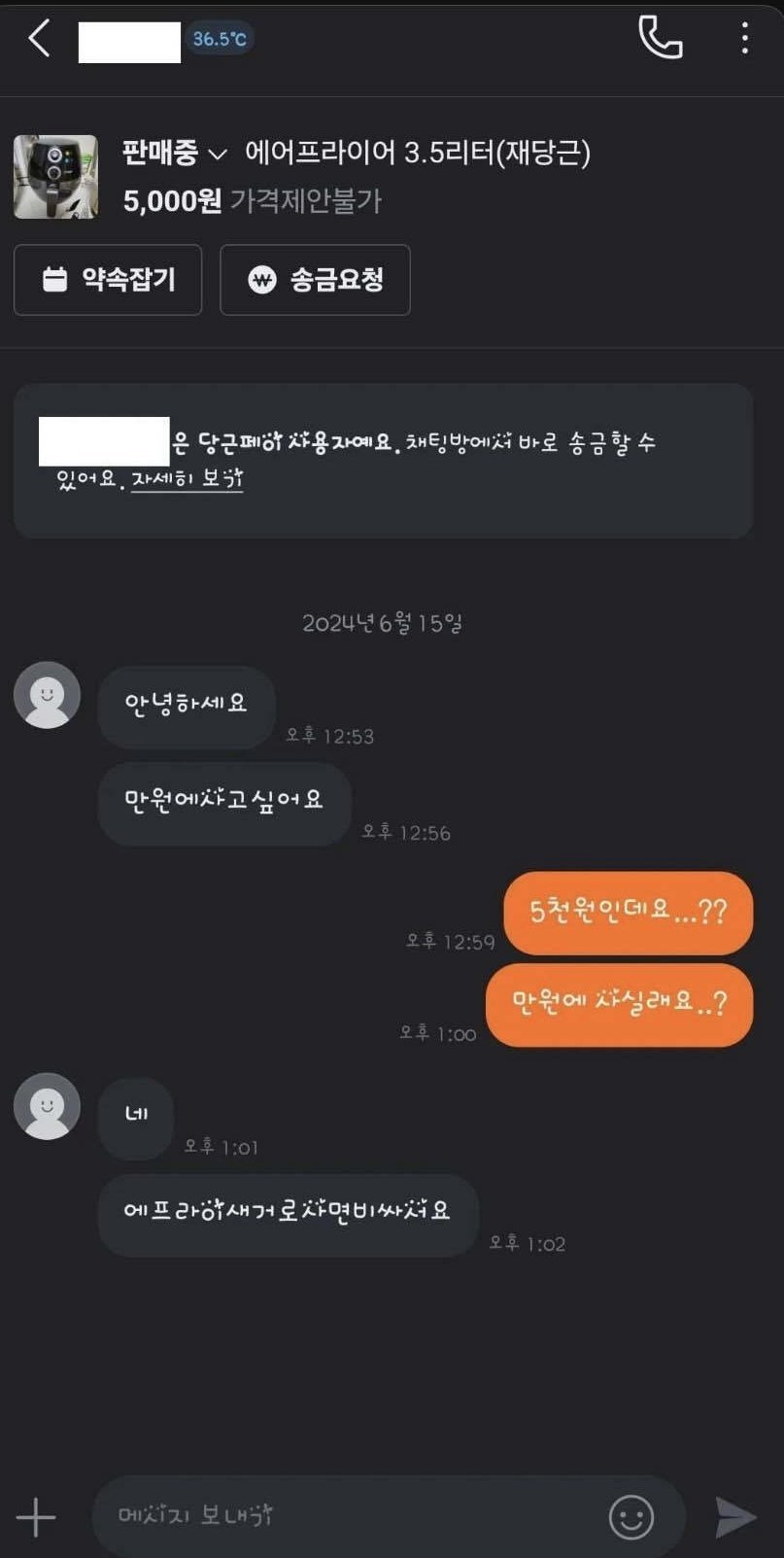
Task: Send the message with the arrow icon
Action: tap(735, 1516)
